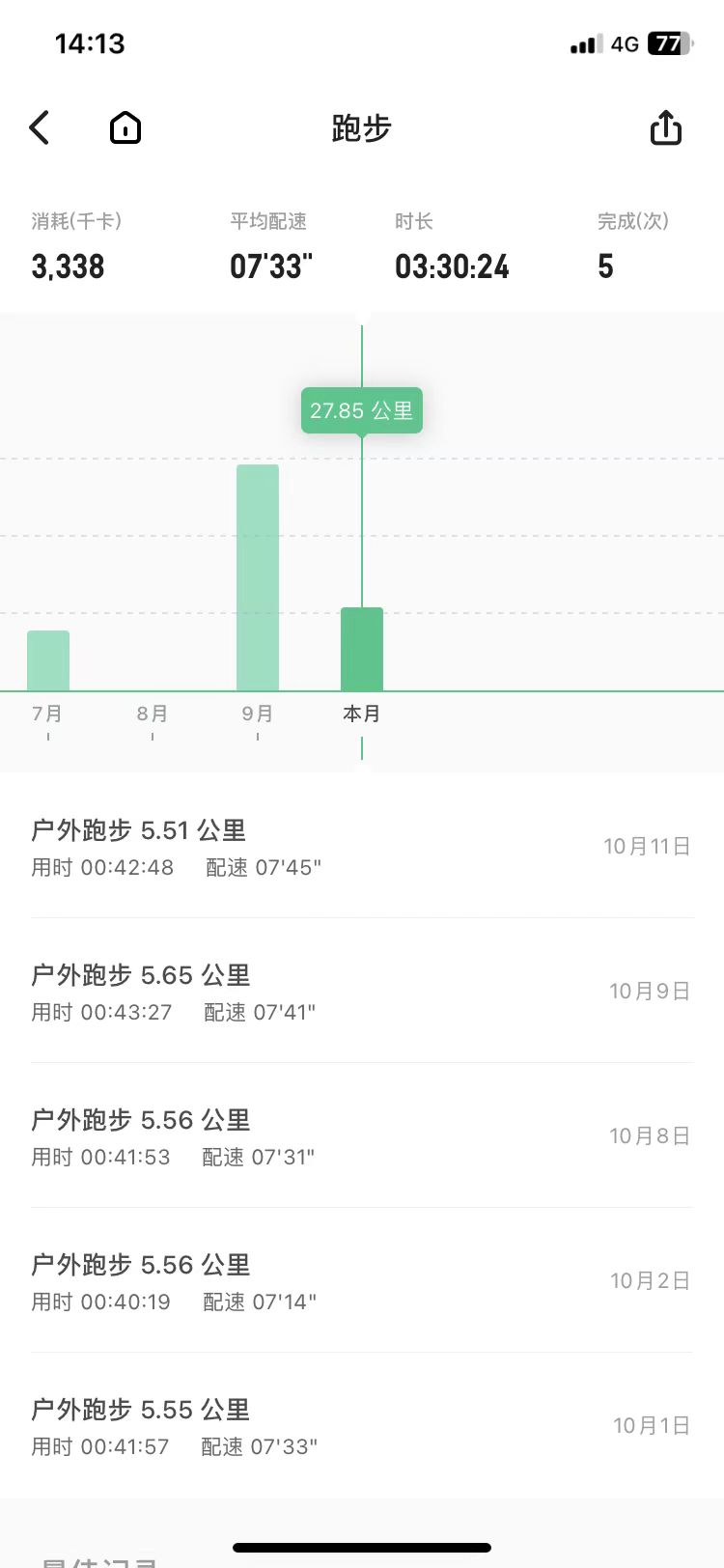The image size is (724, 1568).
Task: Tap the 3,338 calorie consumption stat
Action: 67,266
